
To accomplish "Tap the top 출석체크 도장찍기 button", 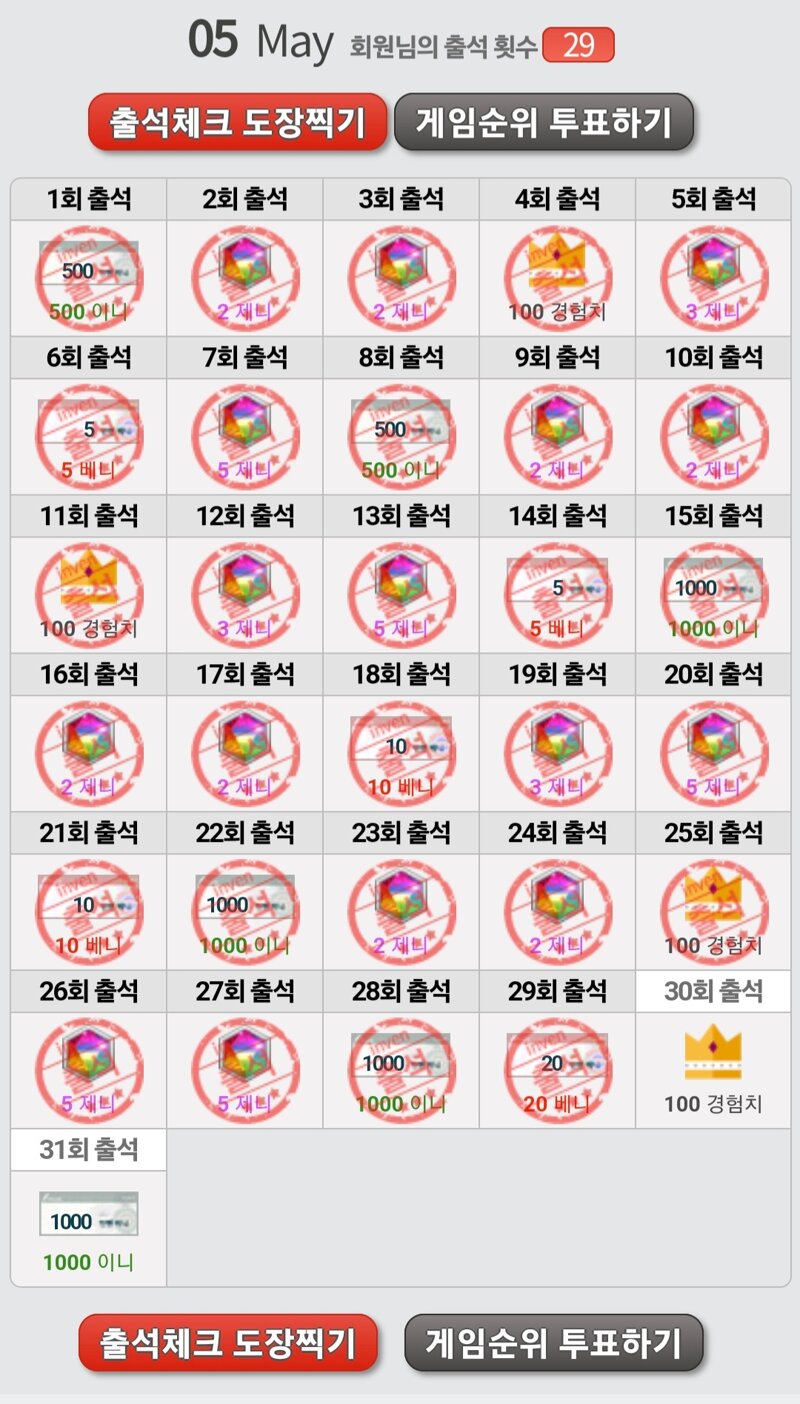I will click(x=237, y=122).
